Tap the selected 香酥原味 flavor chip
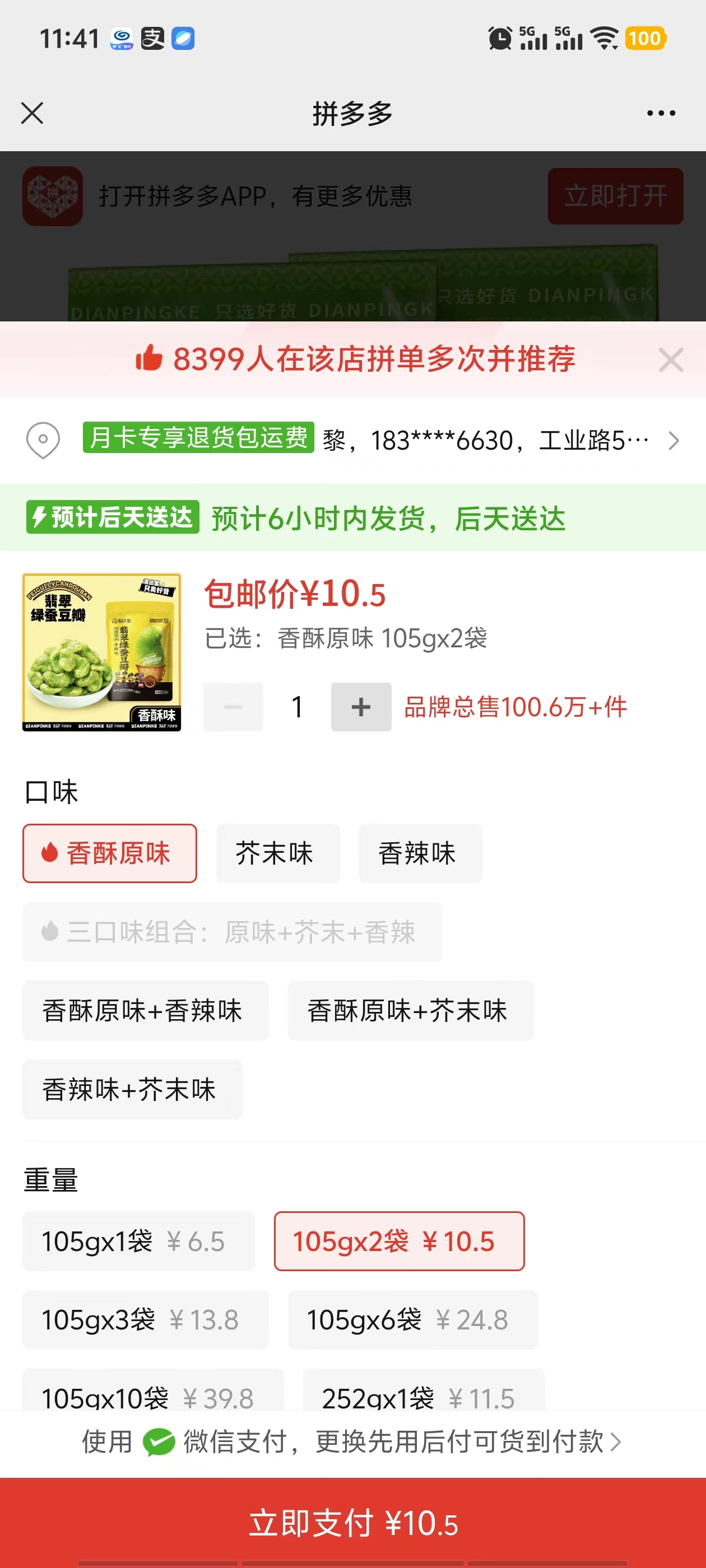 (x=110, y=853)
